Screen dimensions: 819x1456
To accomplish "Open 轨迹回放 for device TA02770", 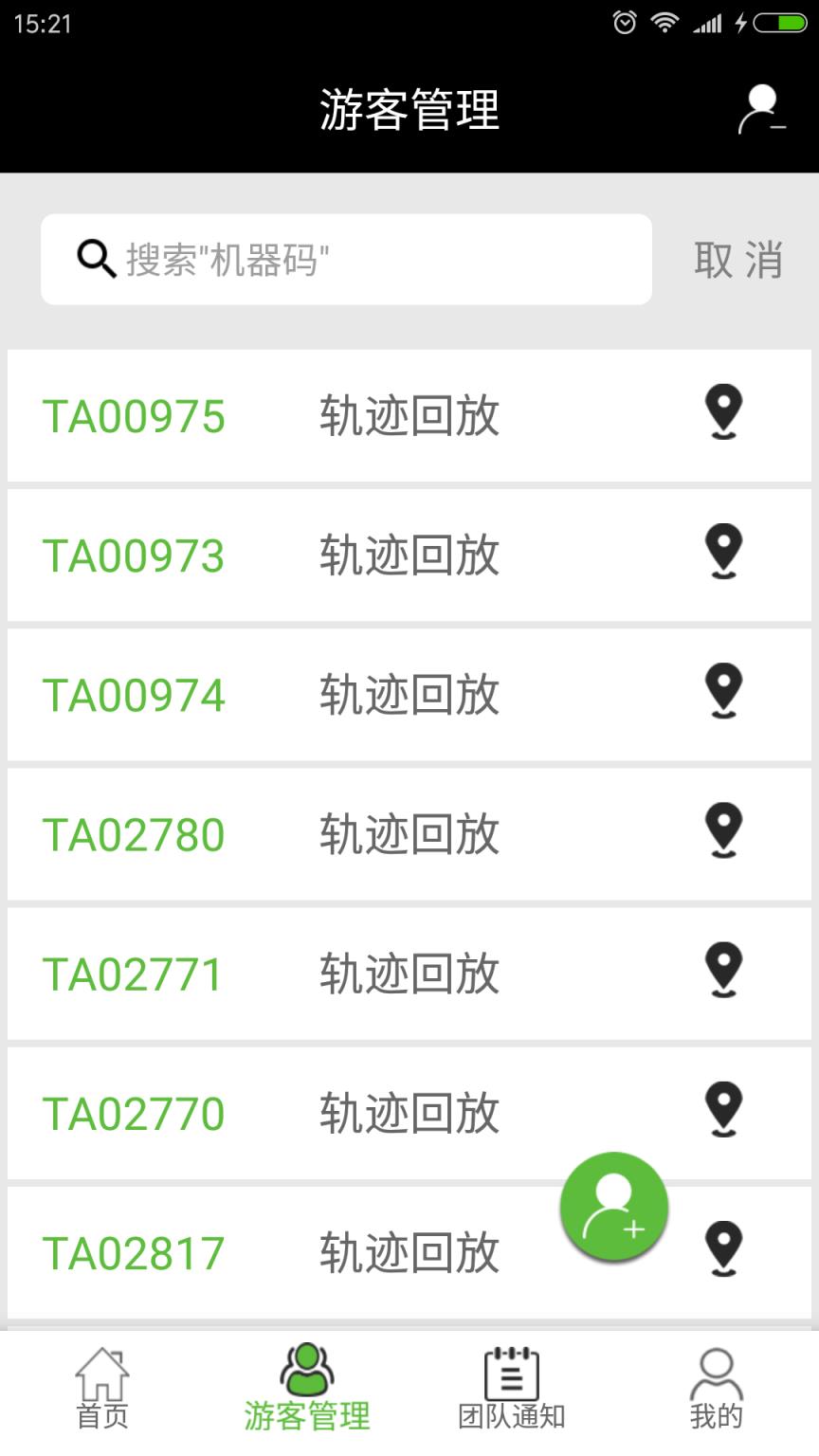I will click(x=409, y=1113).
